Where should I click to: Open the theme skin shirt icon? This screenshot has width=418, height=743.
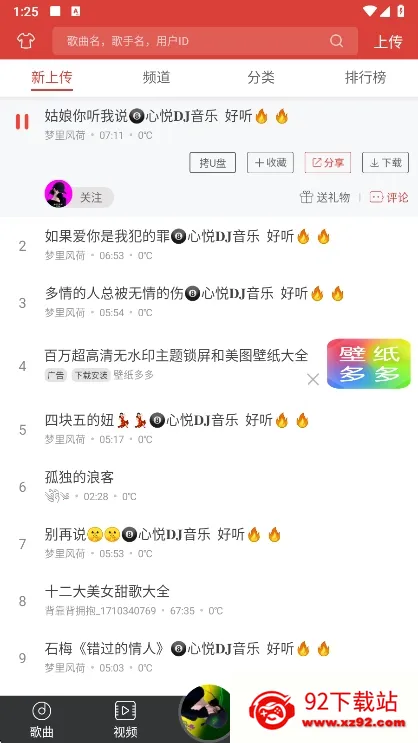[x=26, y=41]
